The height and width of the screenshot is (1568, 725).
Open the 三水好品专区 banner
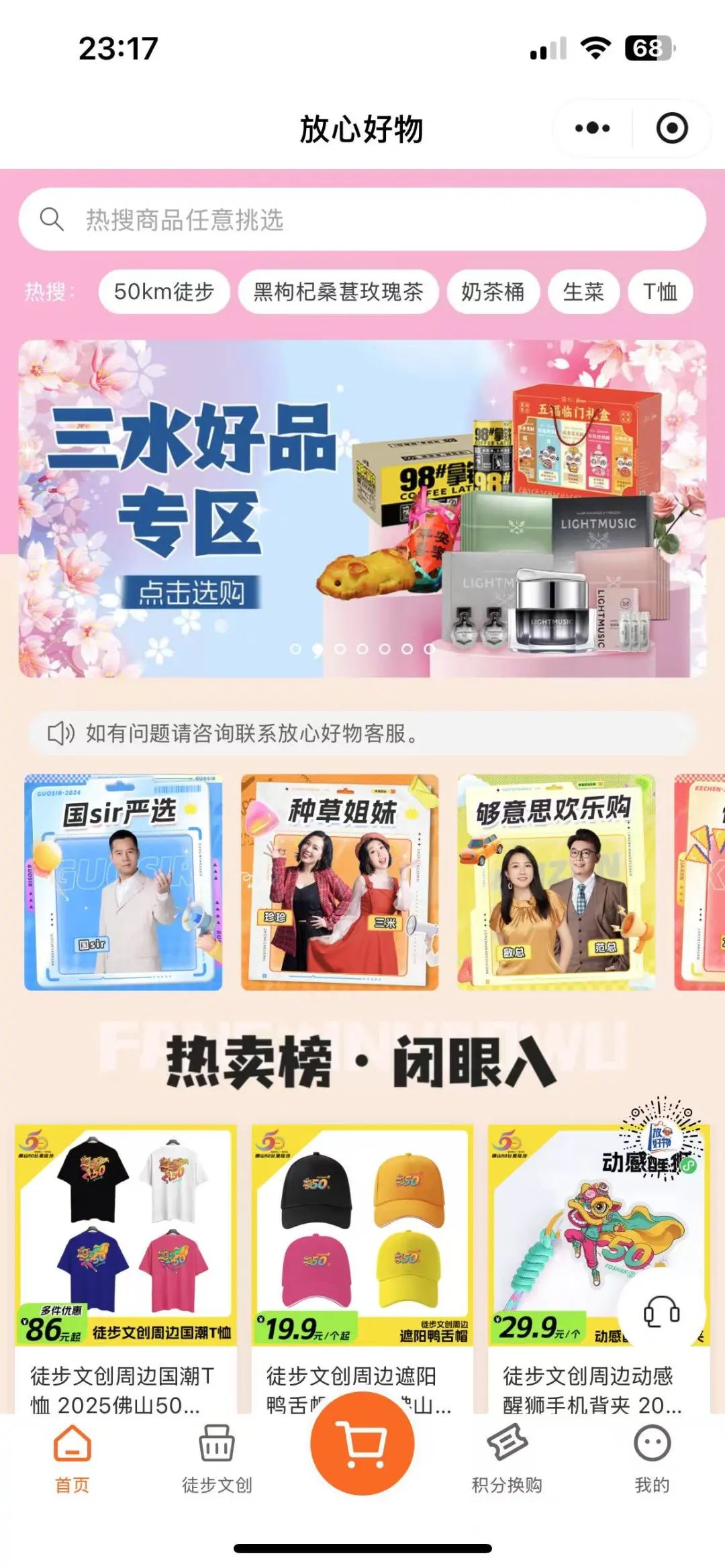click(362, 508)
